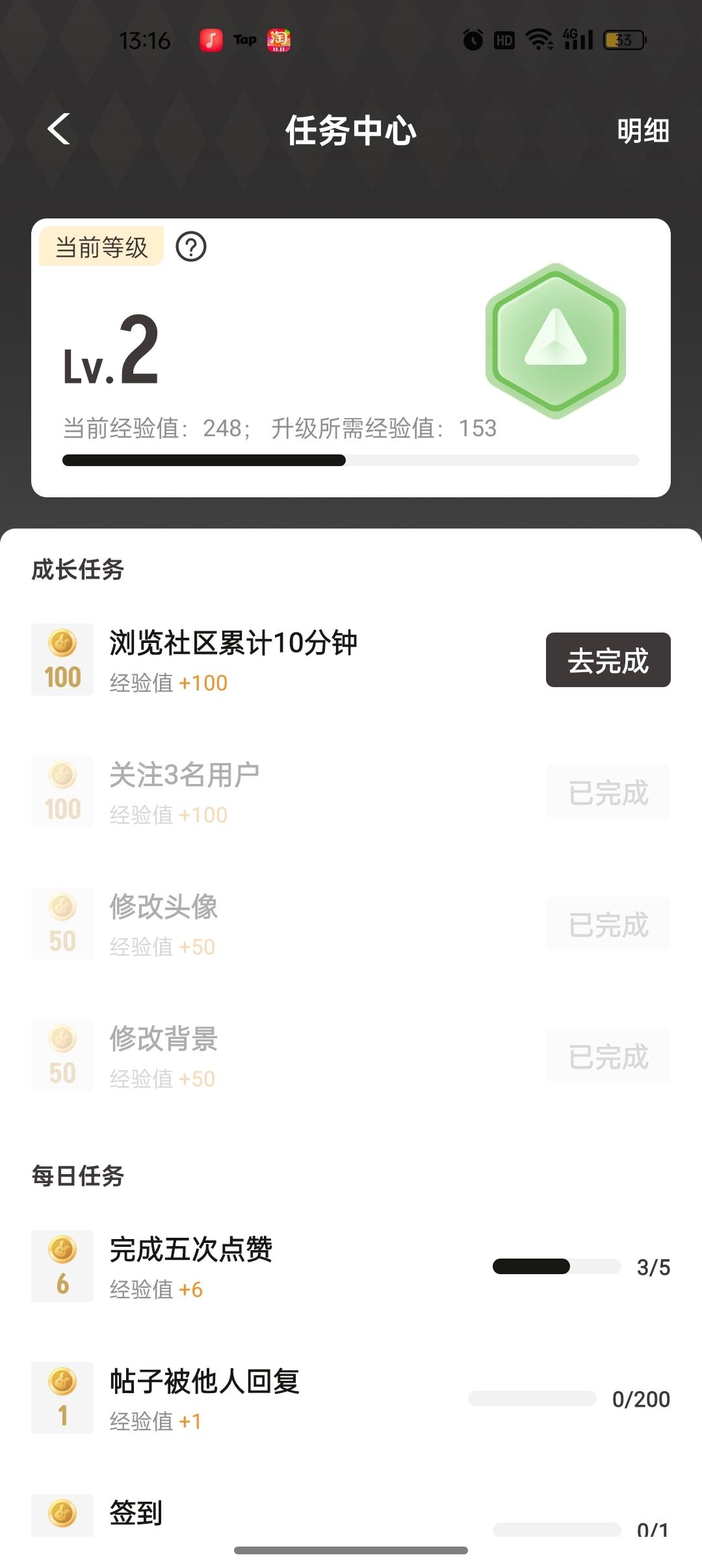Go back from the 任务中心 page
The width and height of the screenshot is (702, 1568).
pos(59,129)
